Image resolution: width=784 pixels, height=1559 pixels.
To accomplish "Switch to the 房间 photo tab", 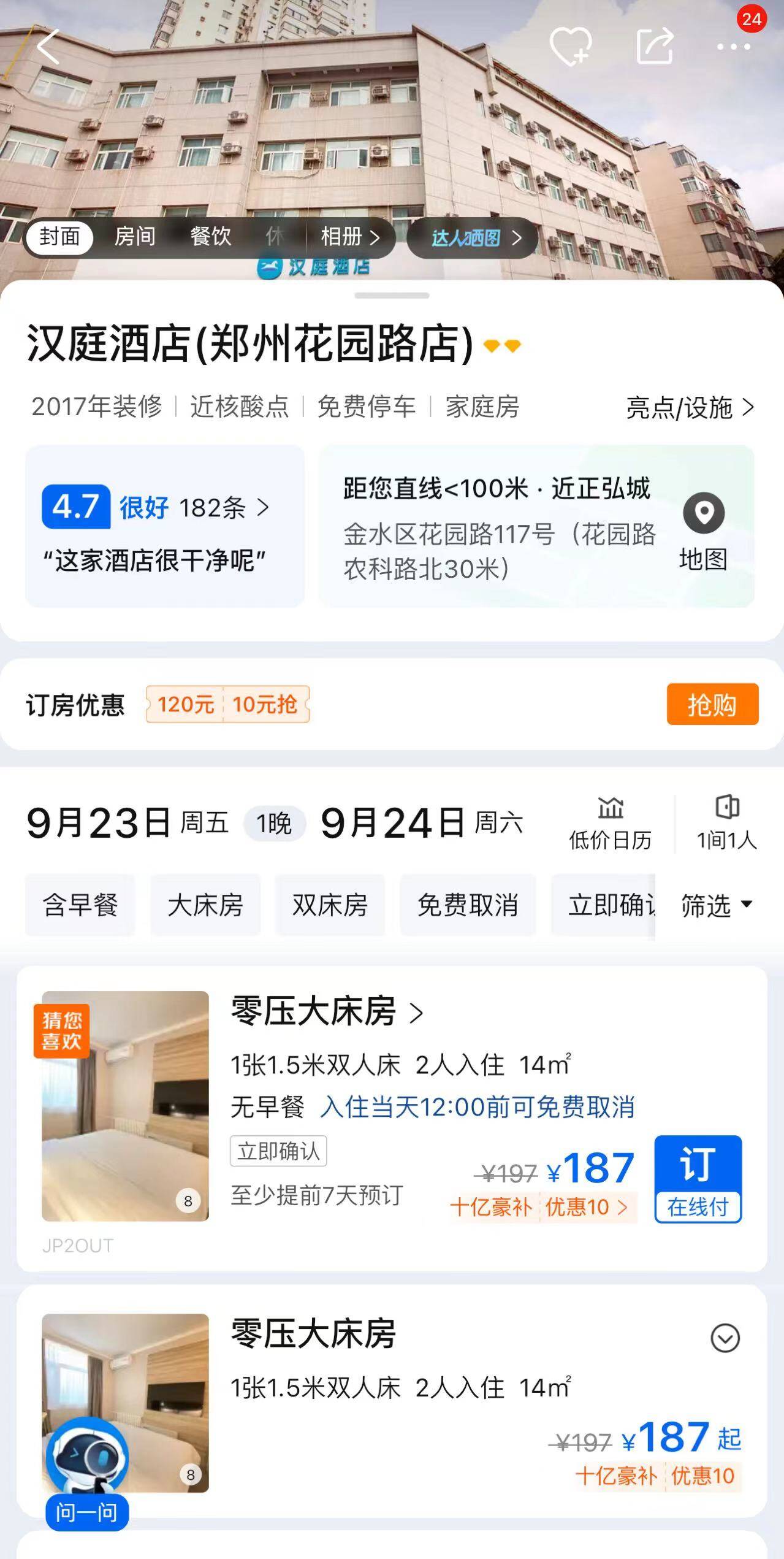I will [135, 237].
